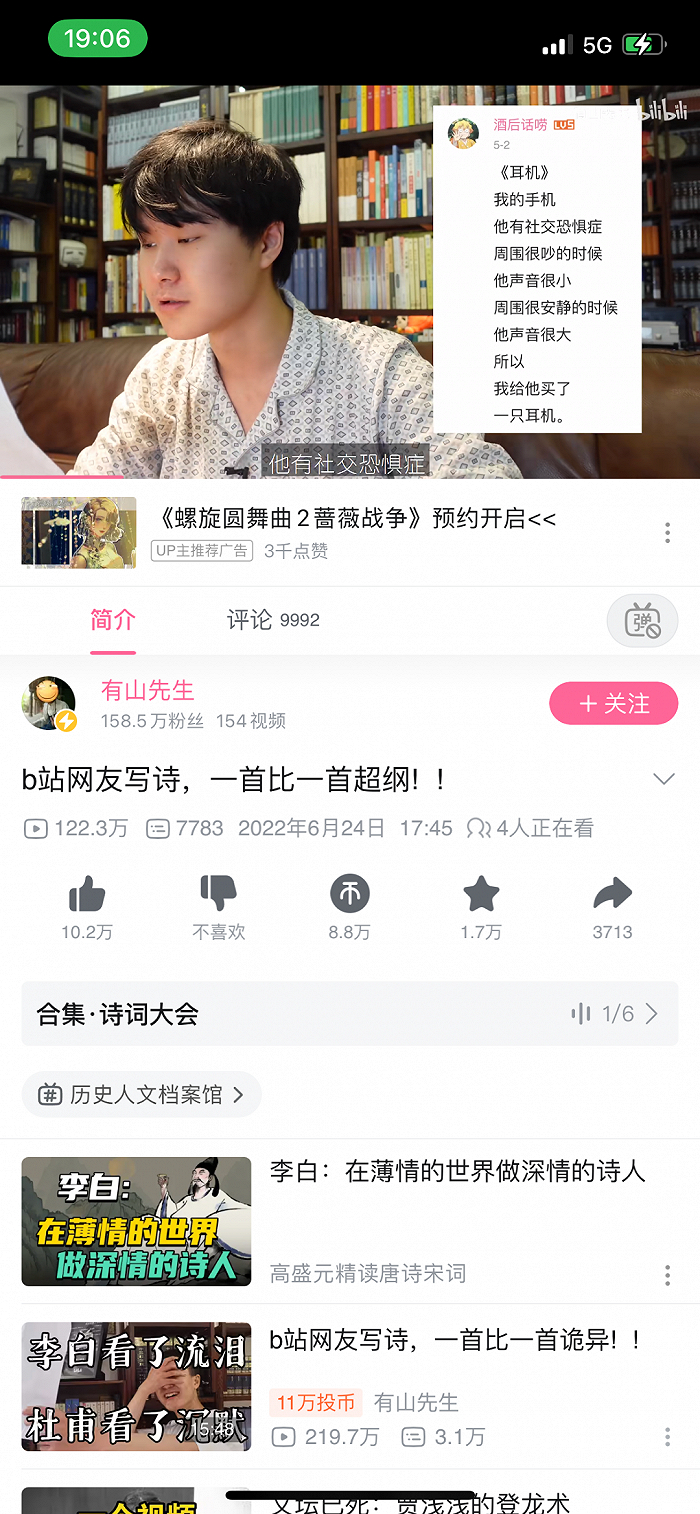Open more options for the 李白 video
700x1514 pixels.
667,1275
